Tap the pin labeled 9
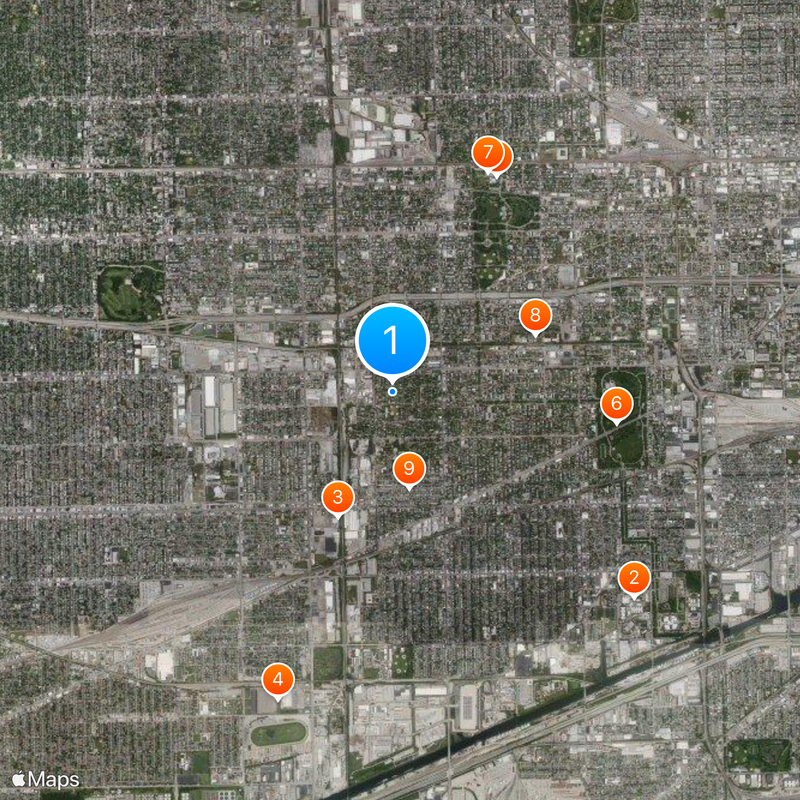This screenshot has height=800, width=800. coord(408,468)
